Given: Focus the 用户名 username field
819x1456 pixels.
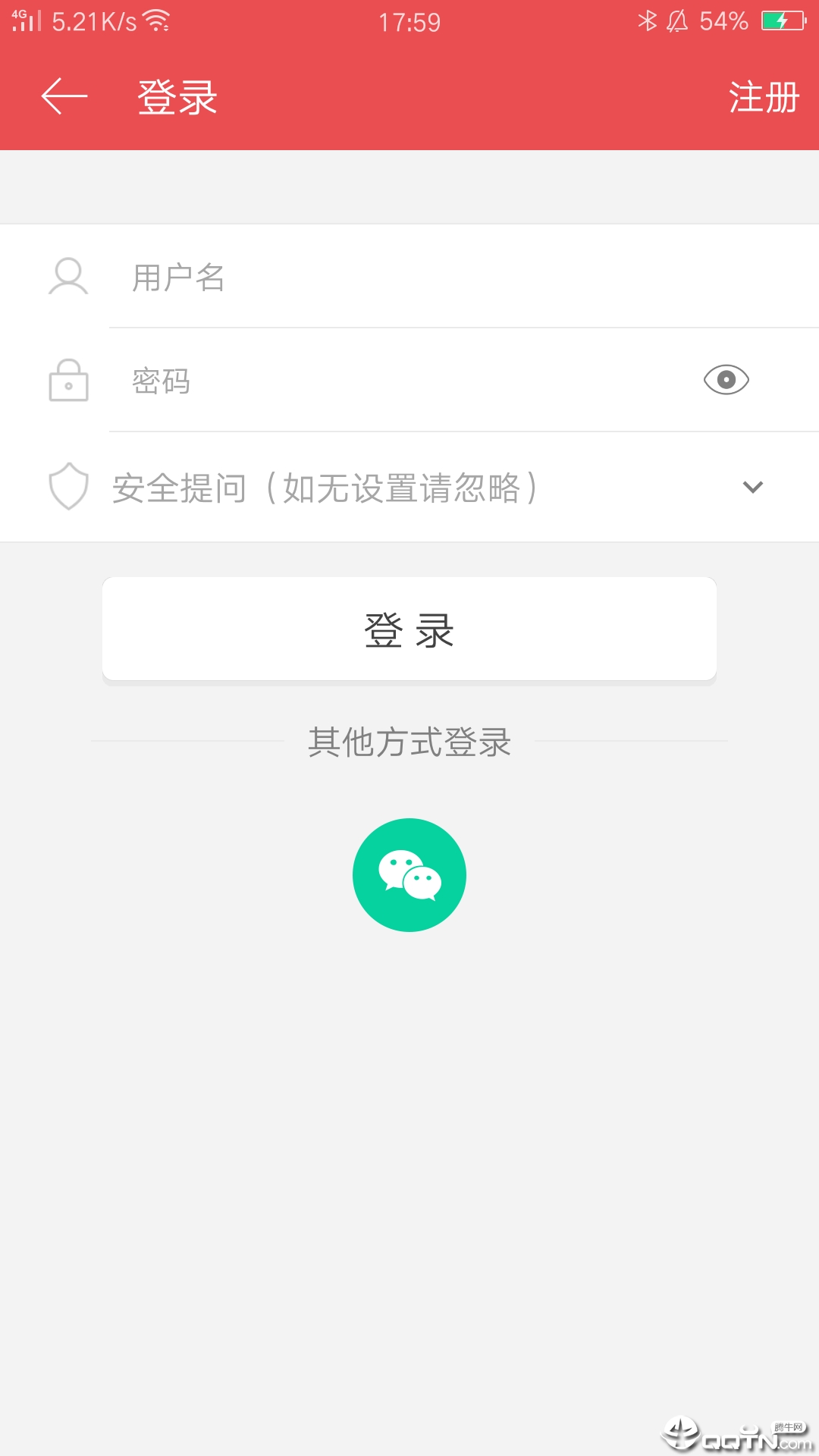Looking at the screenshot, I should (x=464, y=277).
